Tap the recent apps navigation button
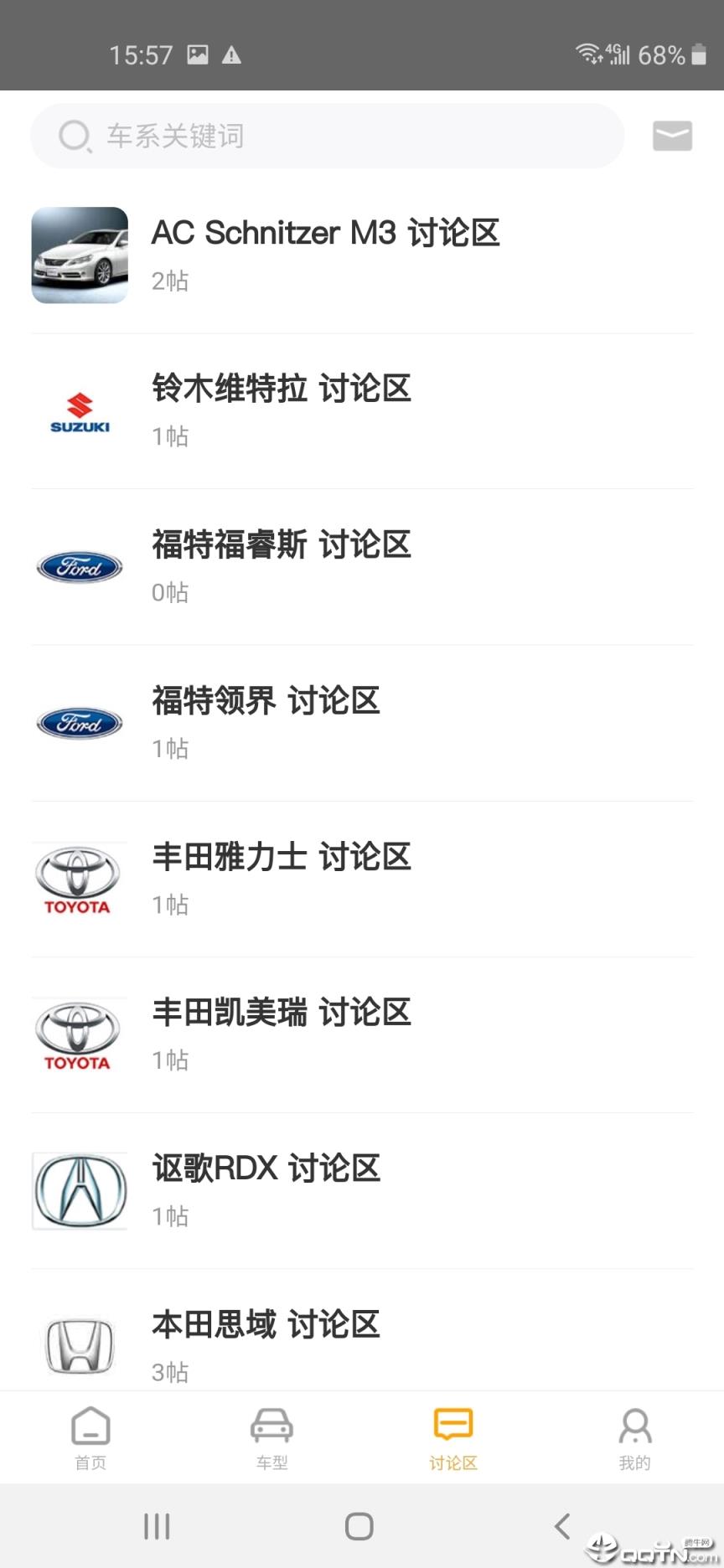724x1568 pixels. click(x=156, y=1524)
